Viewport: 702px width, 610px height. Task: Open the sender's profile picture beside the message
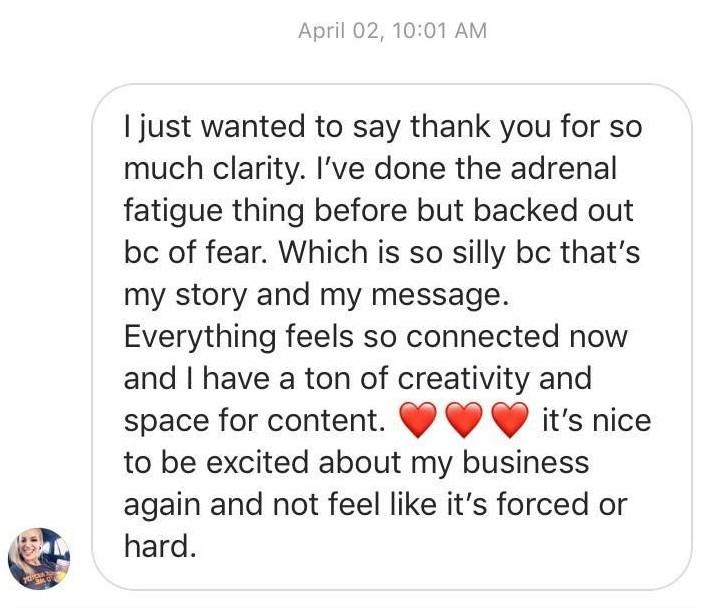[39, 558]
